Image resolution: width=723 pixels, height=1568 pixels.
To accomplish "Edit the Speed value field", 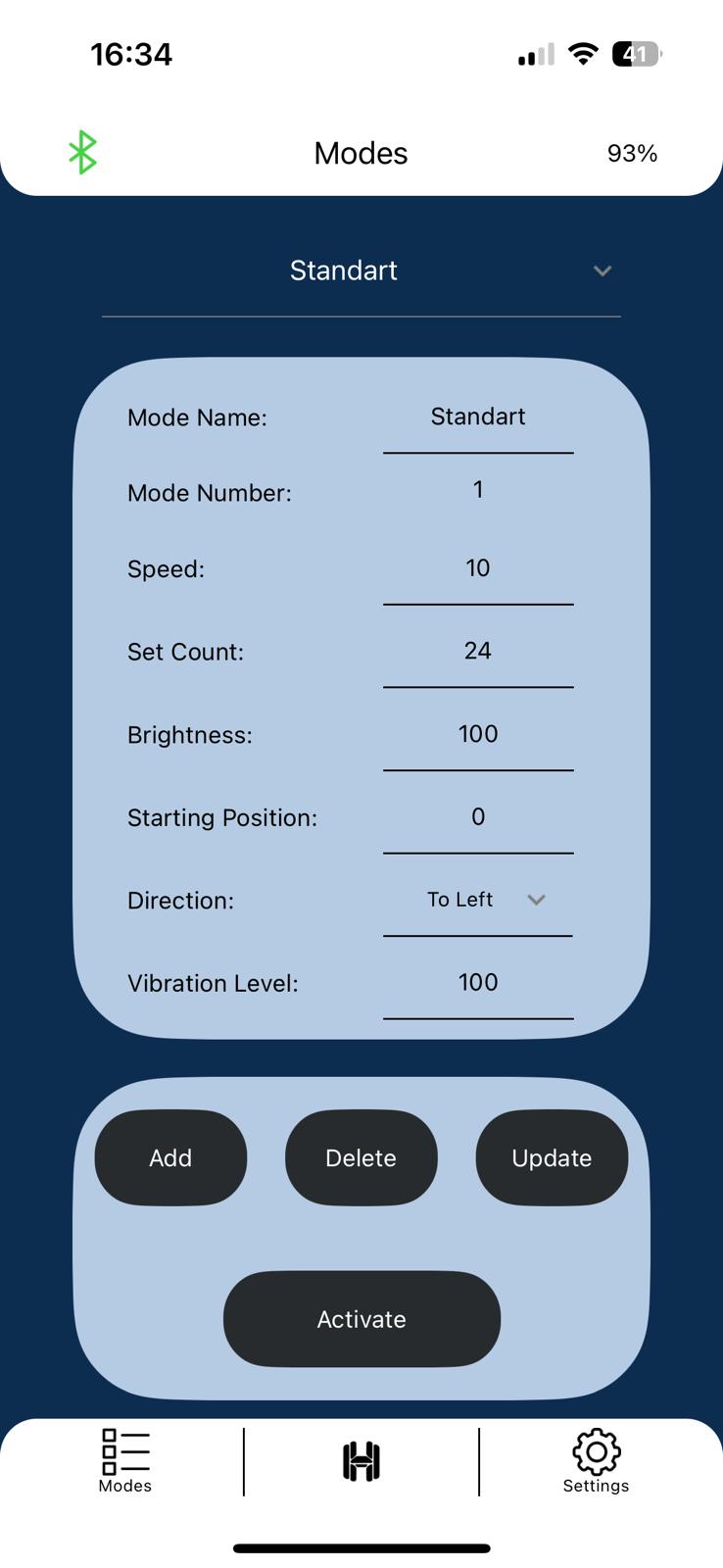I will tap(478, 569).
